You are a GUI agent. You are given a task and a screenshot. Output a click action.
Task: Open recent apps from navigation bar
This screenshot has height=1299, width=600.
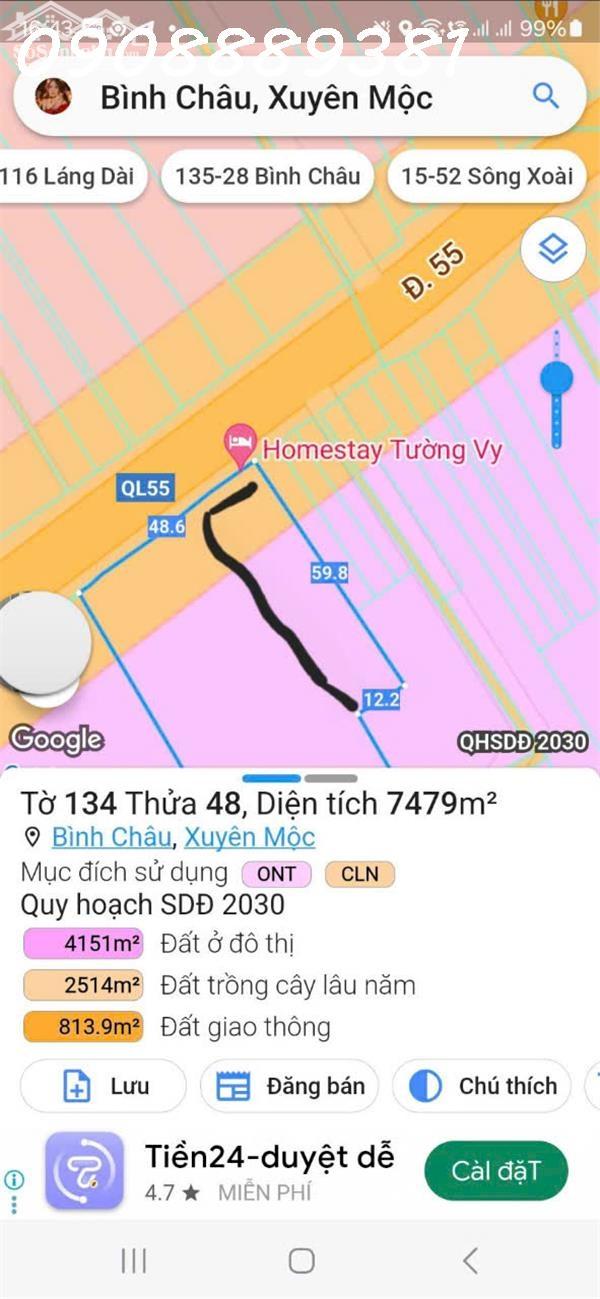tap(133, 1261)
